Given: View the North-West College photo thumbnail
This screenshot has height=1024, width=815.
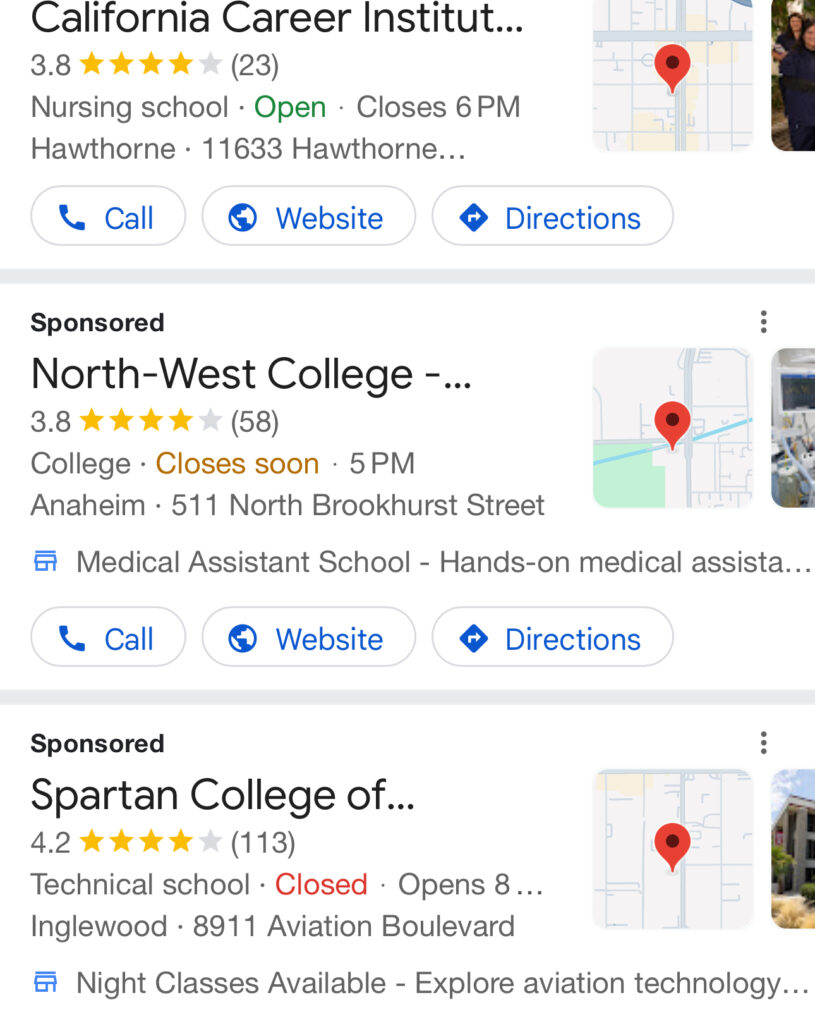Looking at the screenshot, I should pos(794,427).
